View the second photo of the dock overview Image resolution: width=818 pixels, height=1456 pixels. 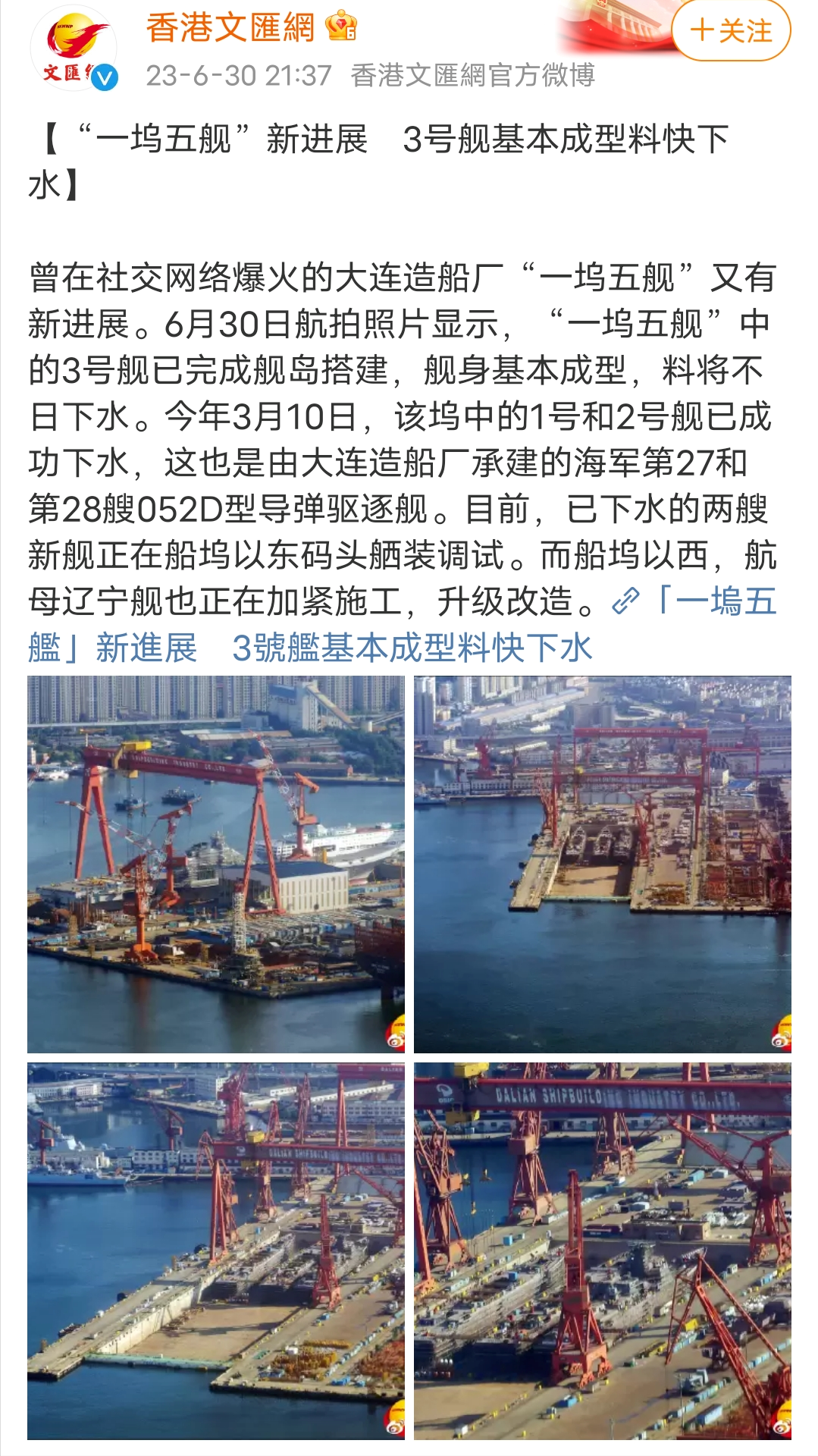pyautogui.click(x=603, y=864)
